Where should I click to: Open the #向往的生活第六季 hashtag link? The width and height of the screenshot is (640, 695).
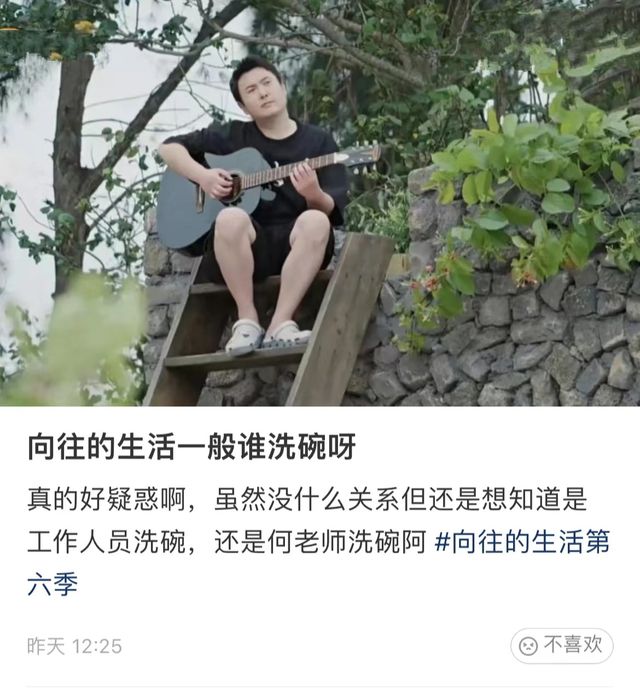click(x=522, y=545)
